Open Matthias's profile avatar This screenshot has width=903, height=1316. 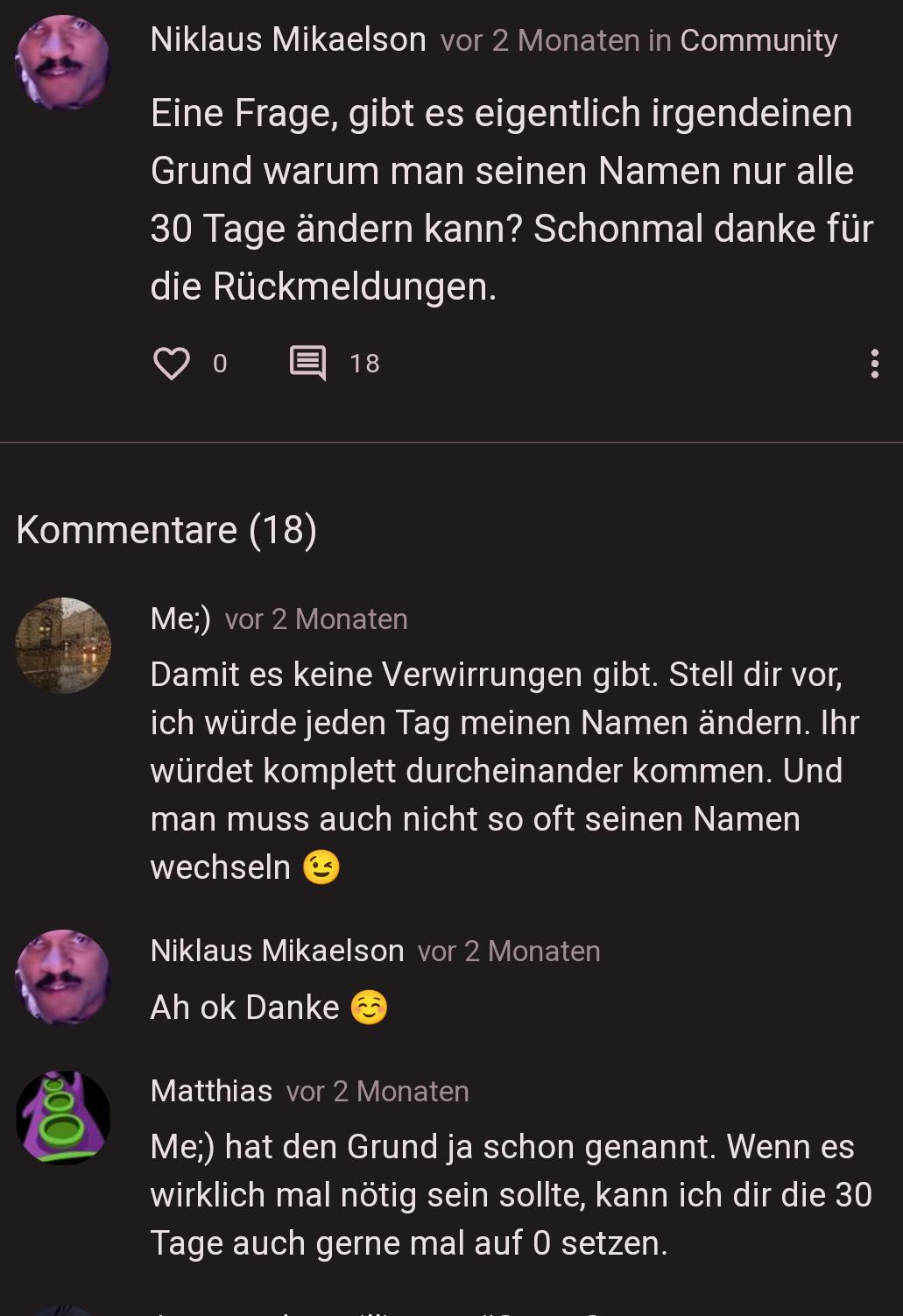pos(63,1117)
